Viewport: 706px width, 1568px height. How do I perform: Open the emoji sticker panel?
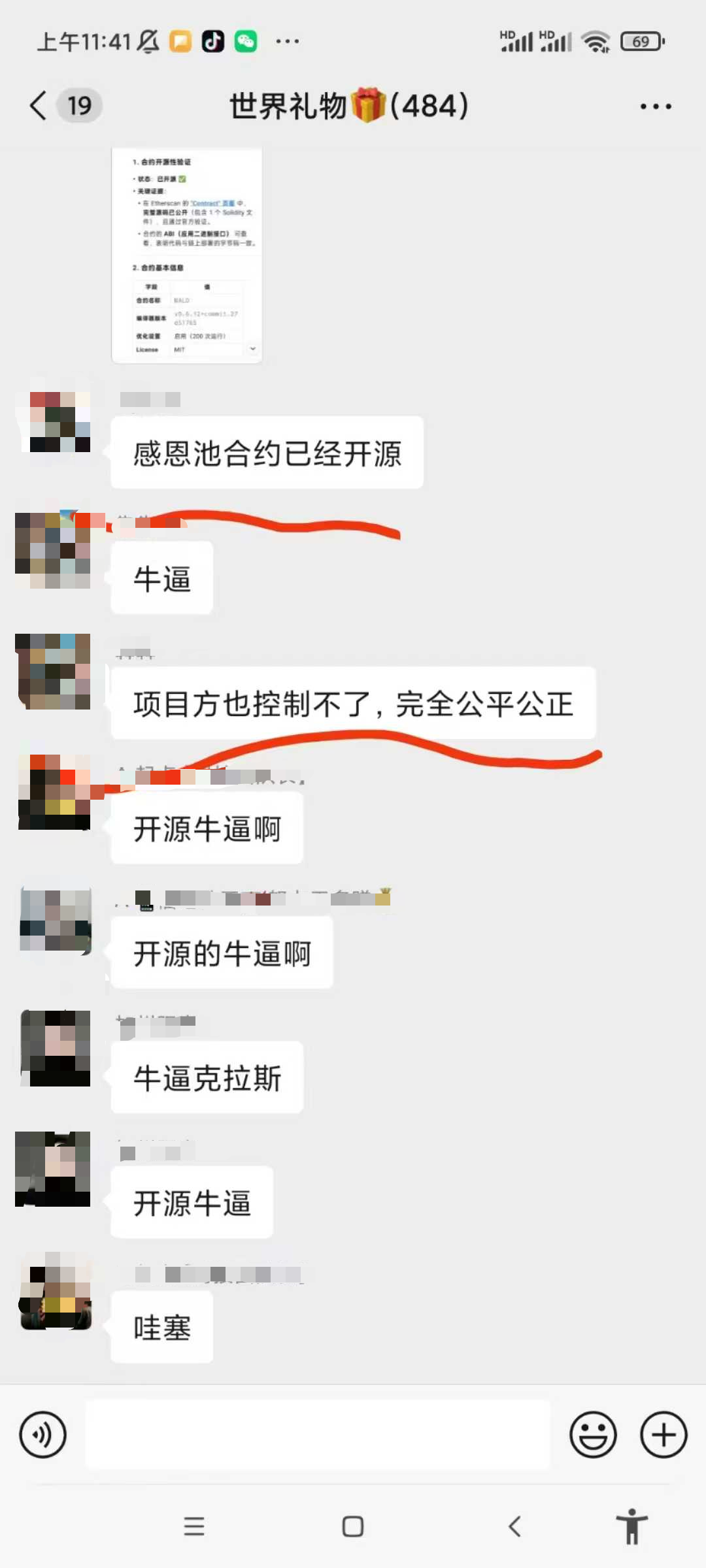(593, 1435)
